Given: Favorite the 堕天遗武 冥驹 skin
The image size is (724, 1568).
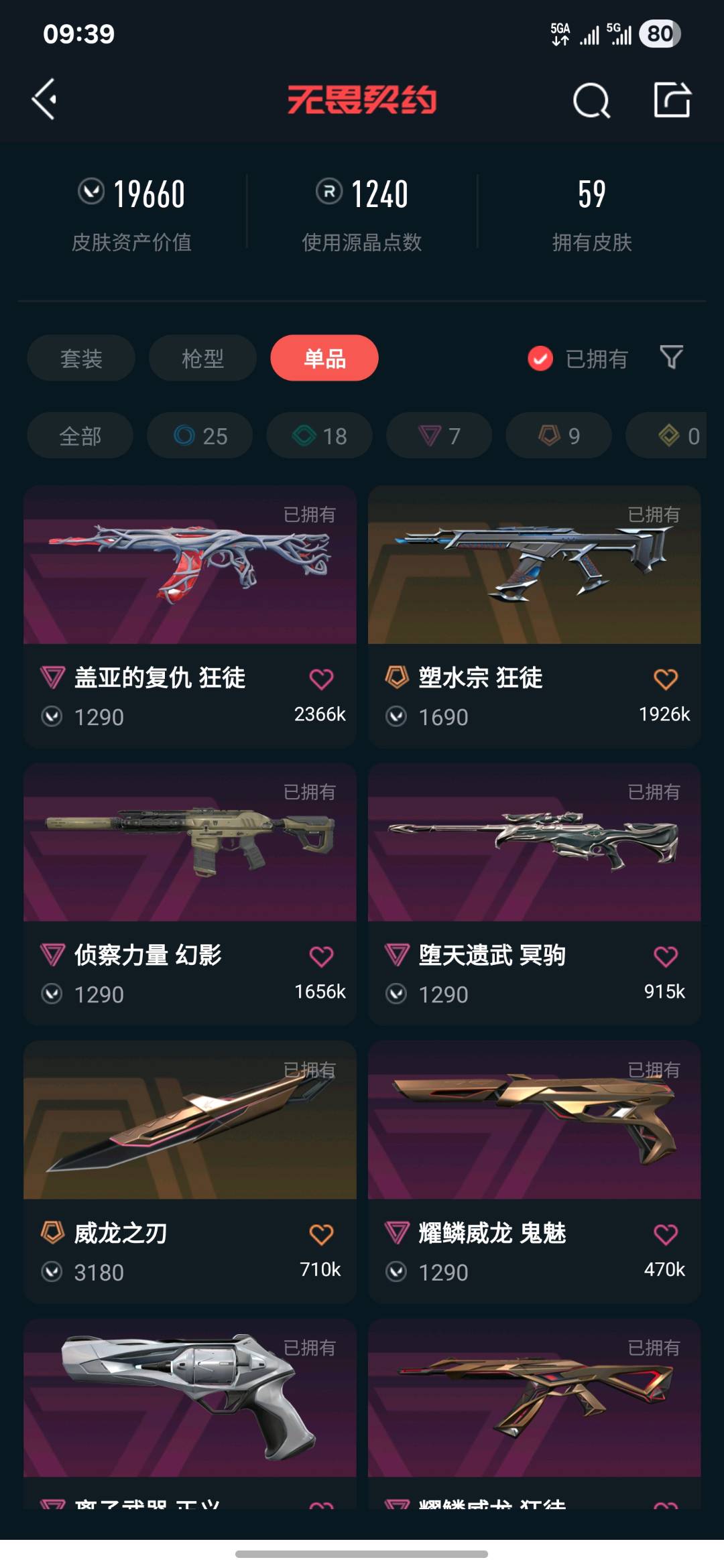Looking at the screenshot, I should tap(666, 956).
